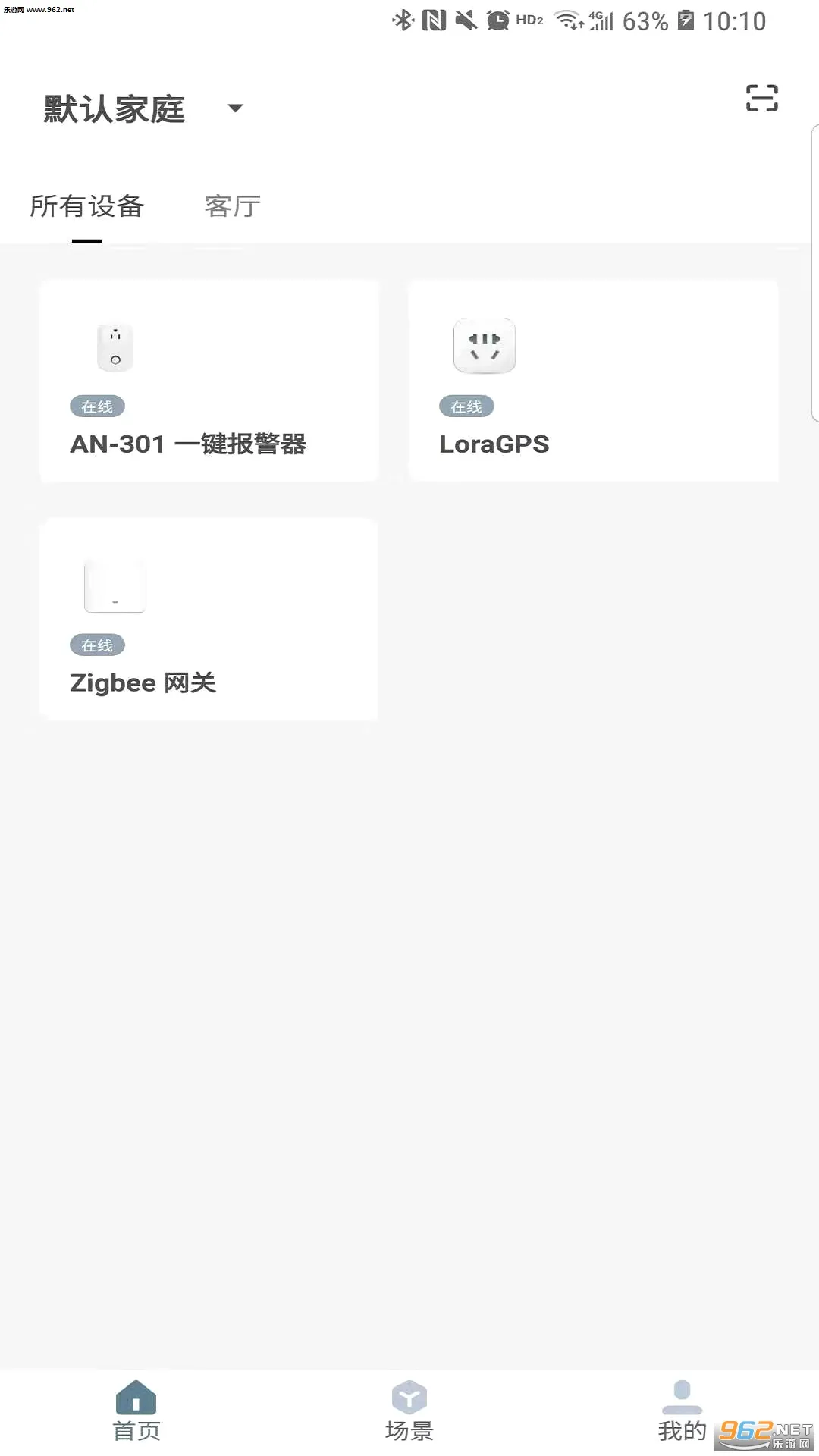The width and height of the screenshot is (819, 1456).
Task: Tap the 首页 home tab
Action: tap(136, 1411)
